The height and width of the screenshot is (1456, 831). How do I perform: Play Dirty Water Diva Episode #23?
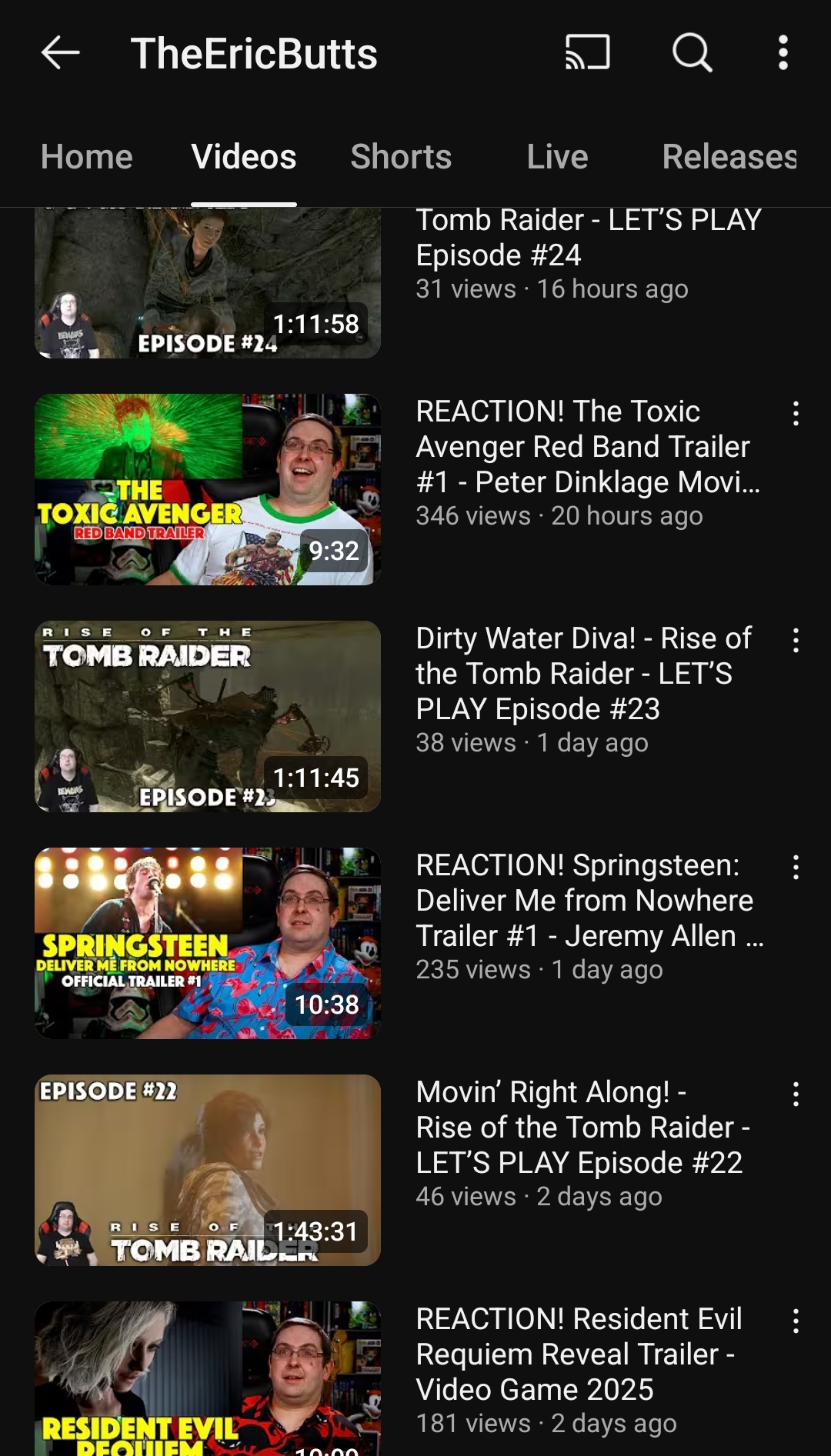208,716
